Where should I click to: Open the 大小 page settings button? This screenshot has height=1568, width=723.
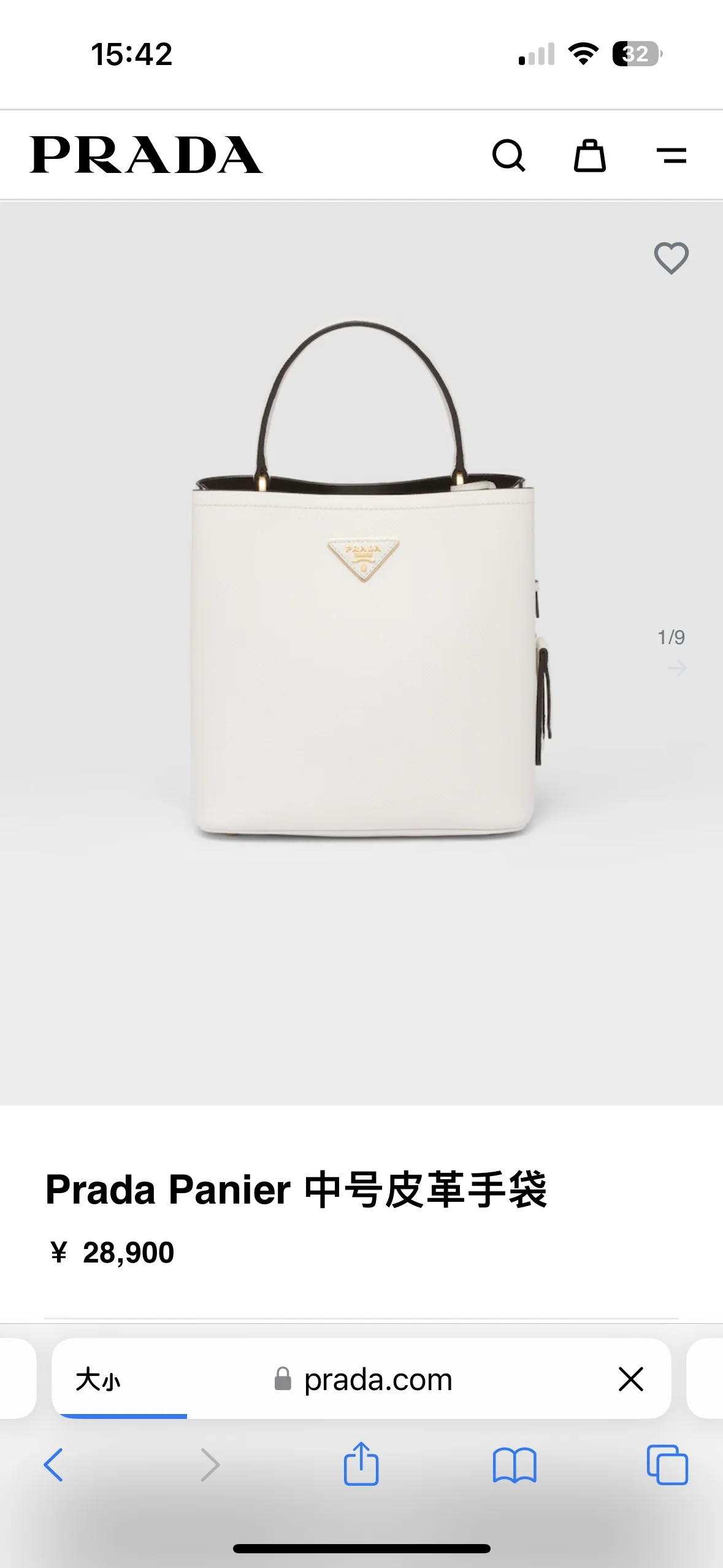tap(98, 1380)
